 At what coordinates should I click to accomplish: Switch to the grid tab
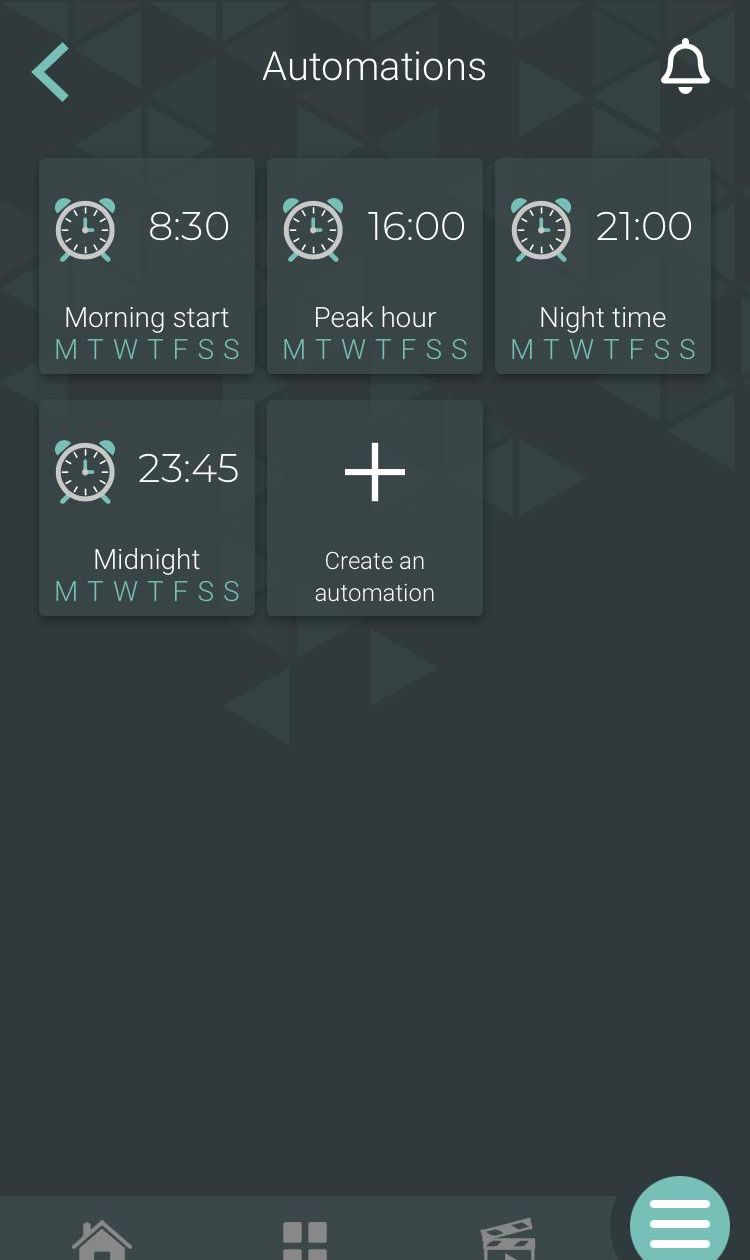305,1241
